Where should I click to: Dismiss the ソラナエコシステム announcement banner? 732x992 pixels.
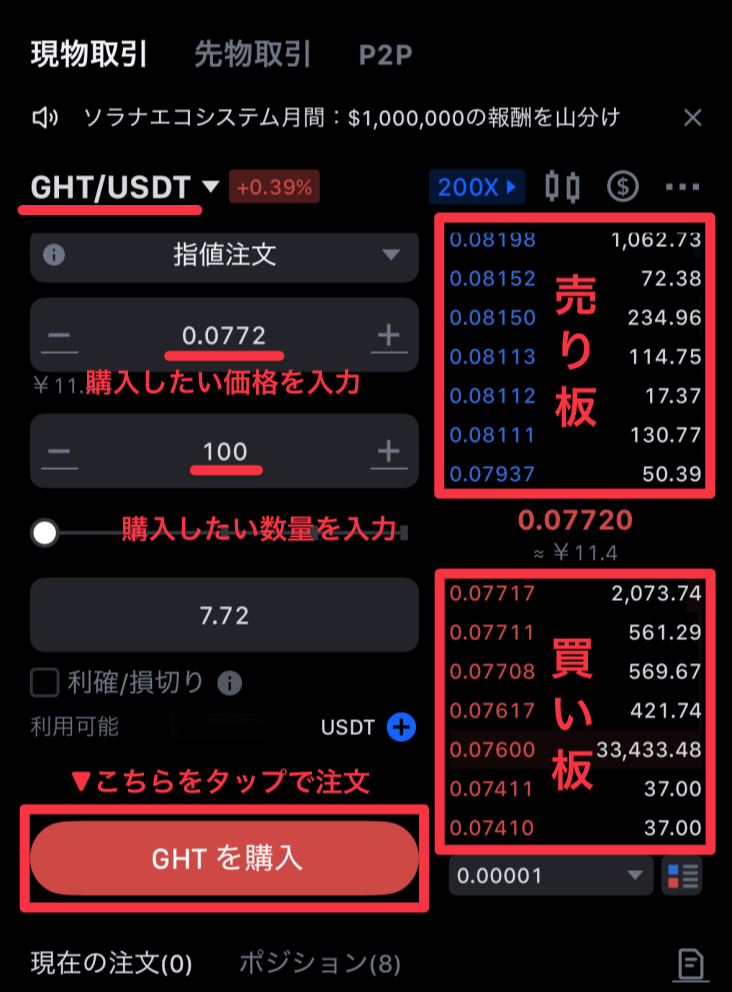pos(692,118)
